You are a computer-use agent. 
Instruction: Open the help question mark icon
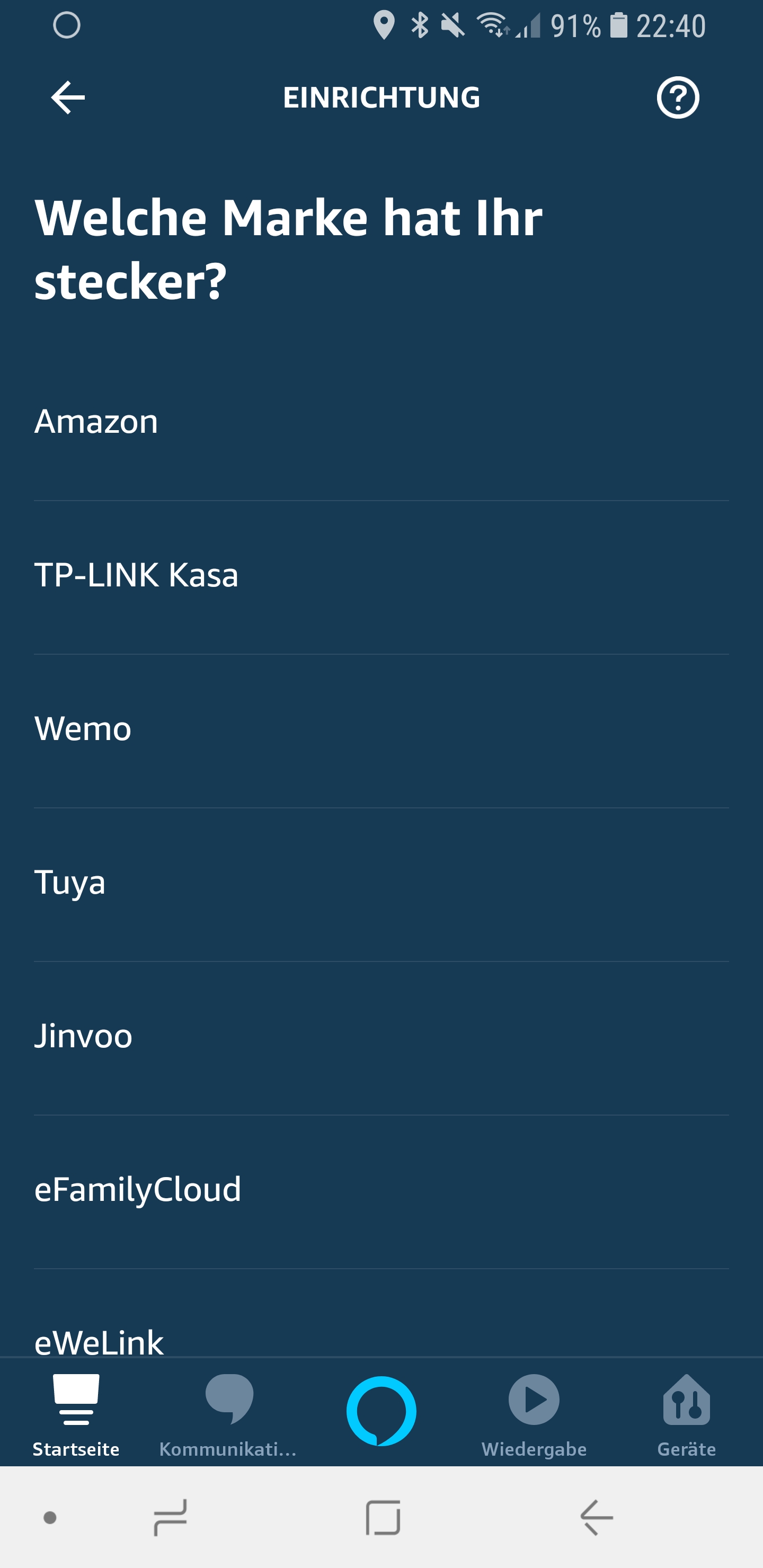(677, 97)
